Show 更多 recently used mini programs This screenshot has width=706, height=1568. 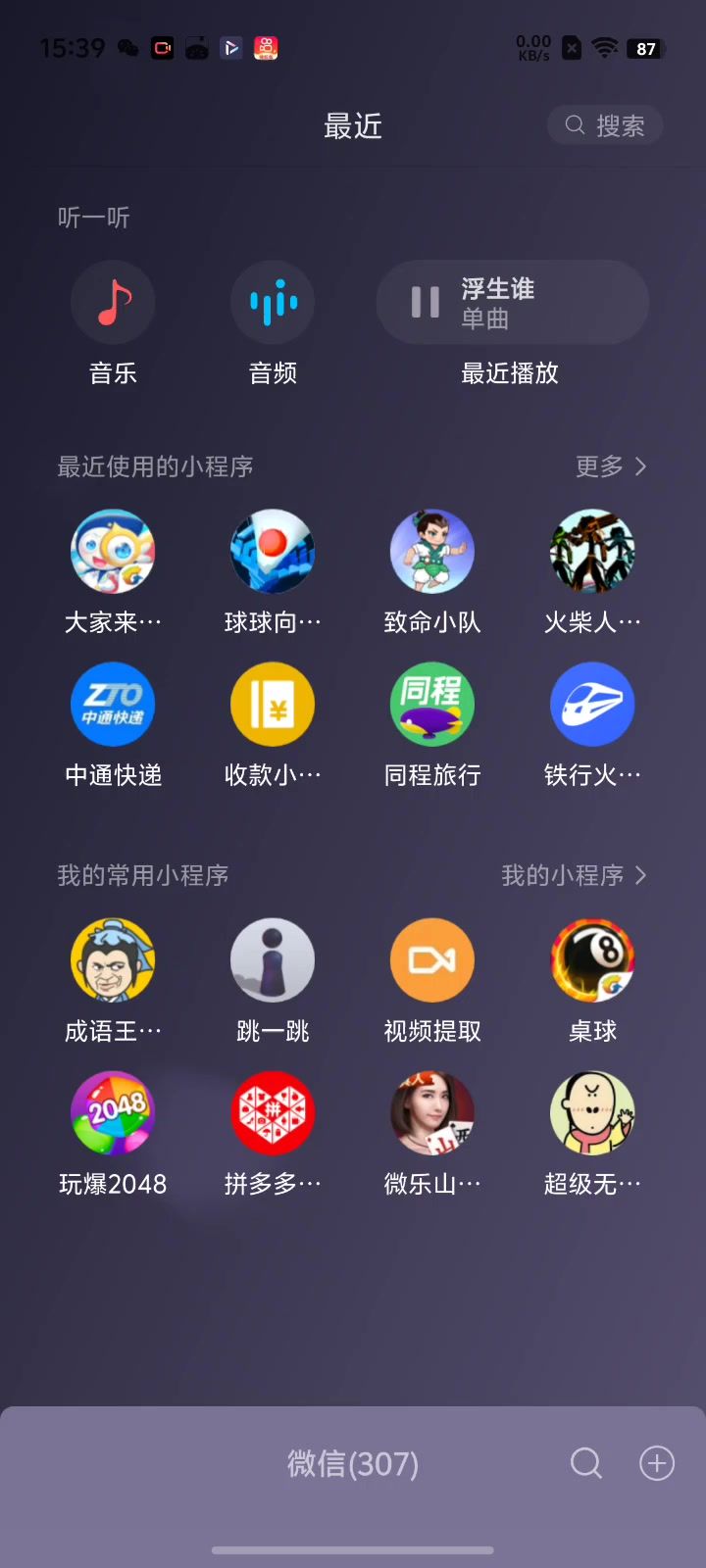point(610,466)
